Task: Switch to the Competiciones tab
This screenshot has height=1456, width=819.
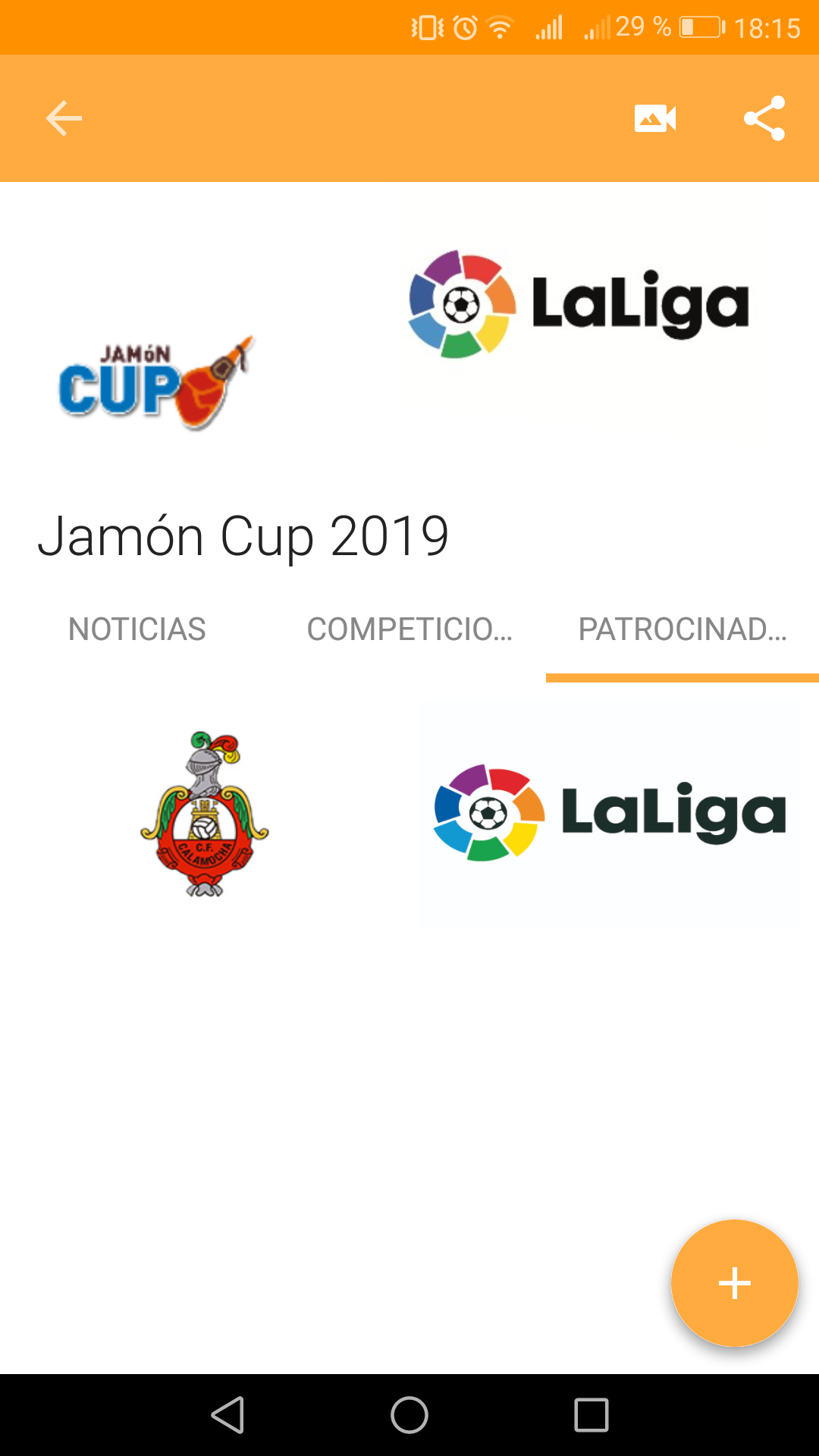Action: coord(409,629)
